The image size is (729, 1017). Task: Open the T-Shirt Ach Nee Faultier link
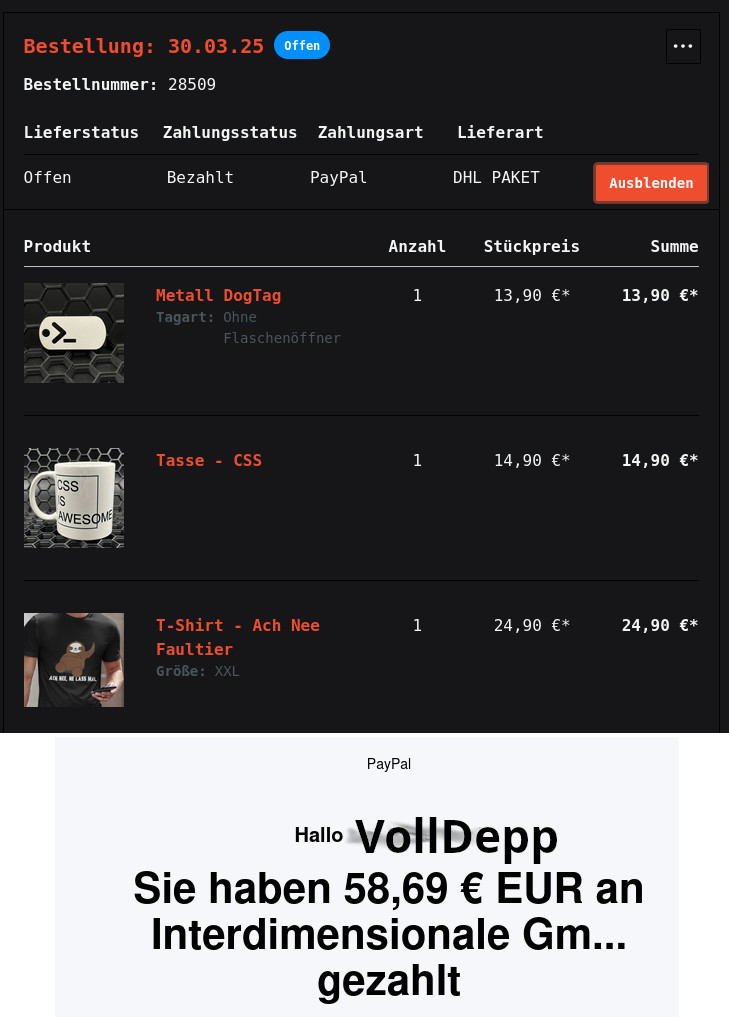[237, 636]
